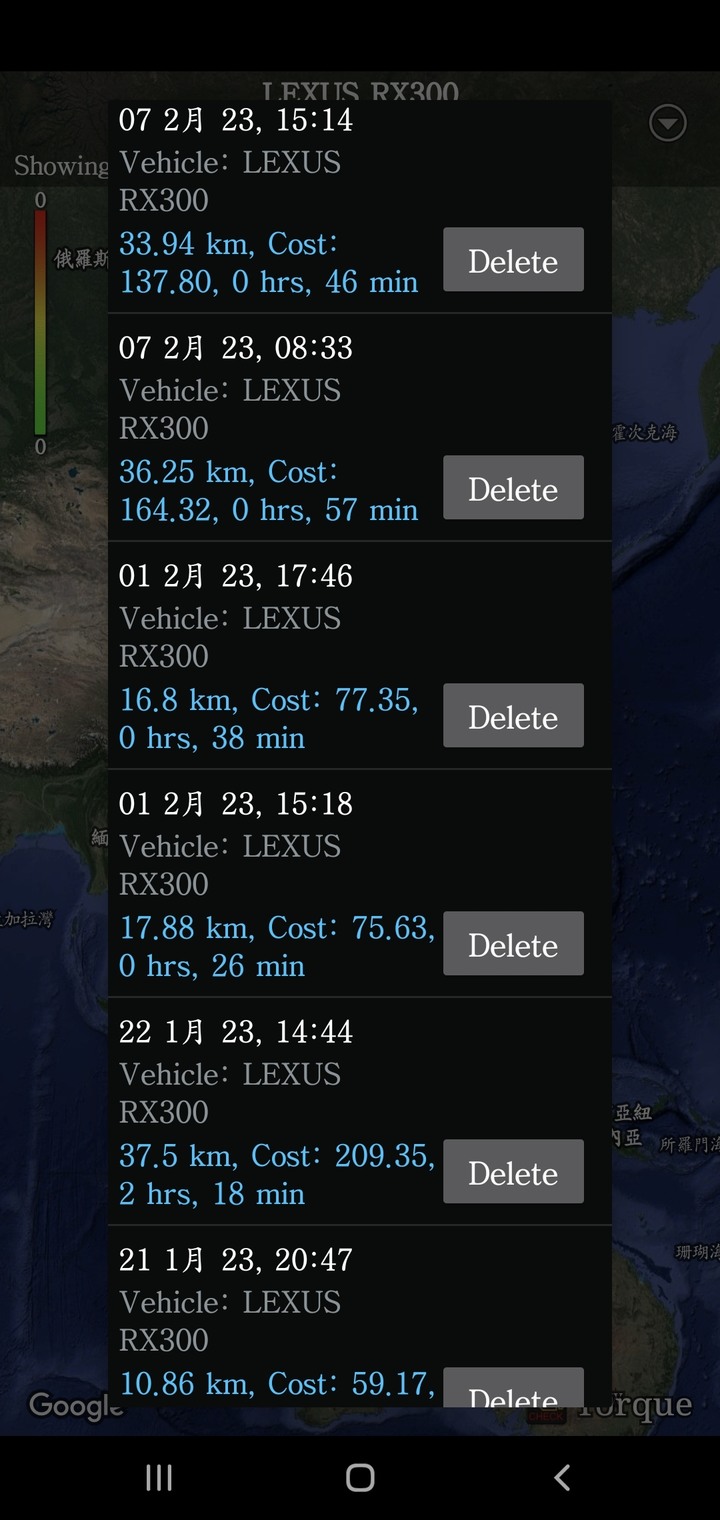Delete the trip logged 01 2月 23, 17:46
720x1520 pixels.
click(512, 716)
